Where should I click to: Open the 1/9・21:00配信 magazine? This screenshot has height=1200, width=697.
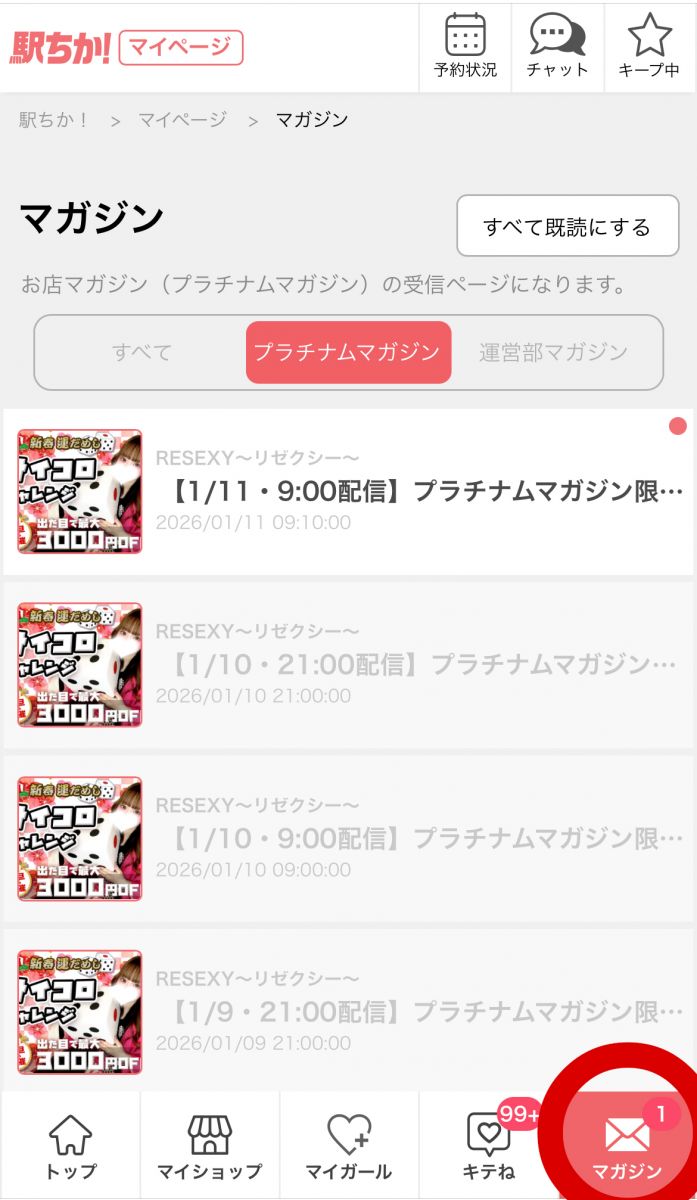tap(420, 1011)
